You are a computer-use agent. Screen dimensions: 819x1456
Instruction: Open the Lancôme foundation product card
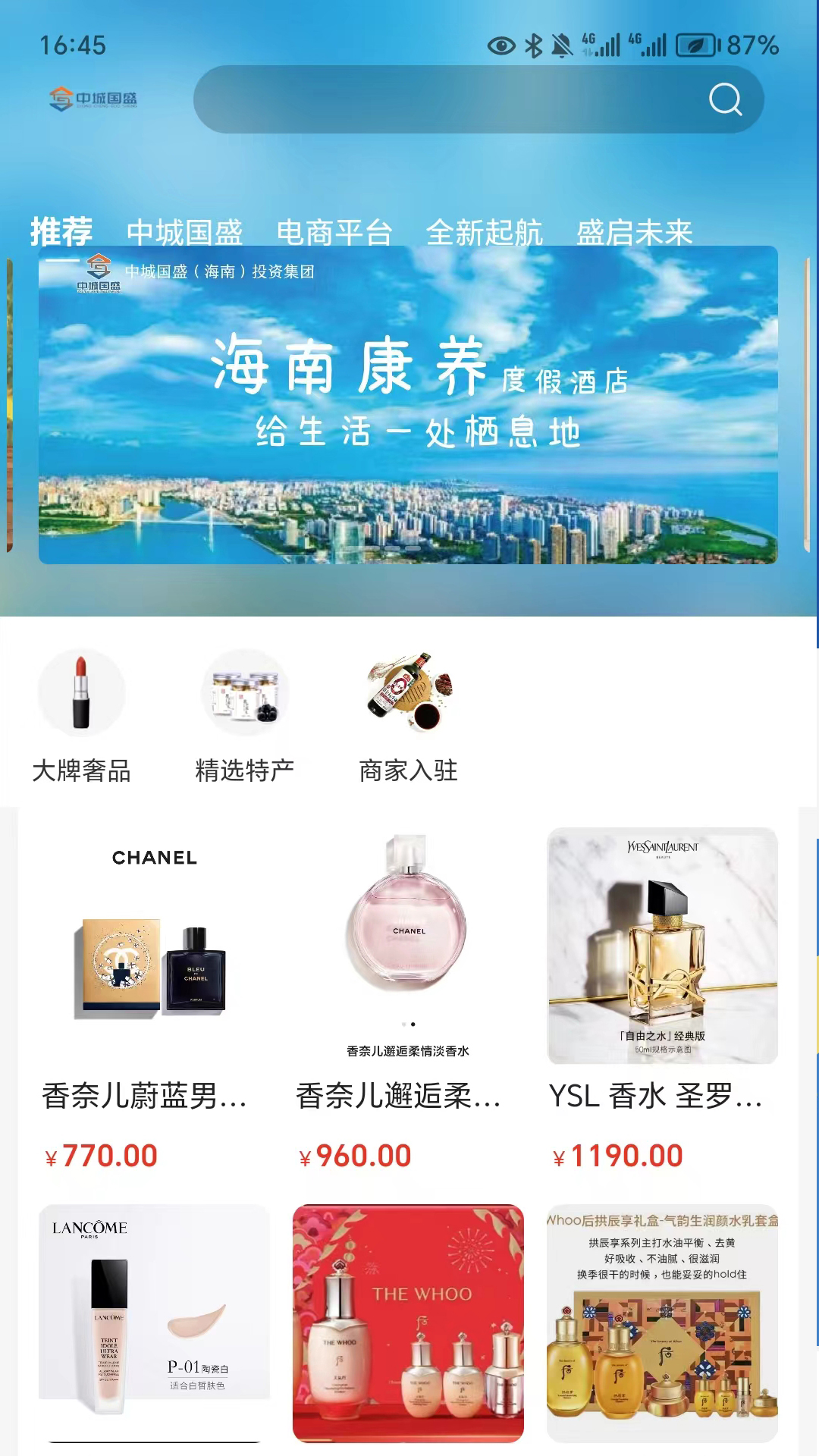tap(155, 1323)
